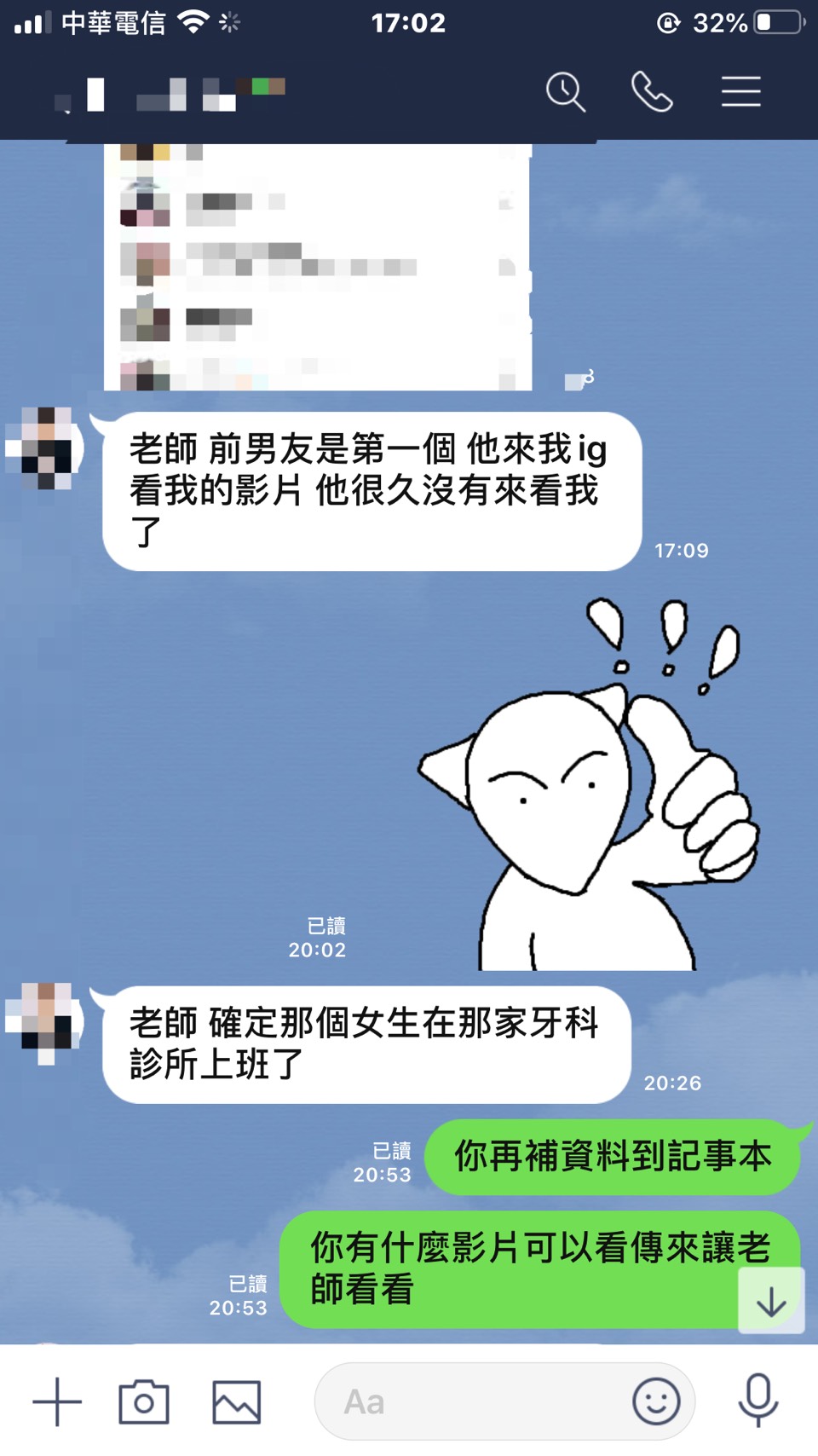Image resolution: width=818 pixels, height=1456 pixels.
Task: Open the camera
Action: click(x=143, y=1401)
